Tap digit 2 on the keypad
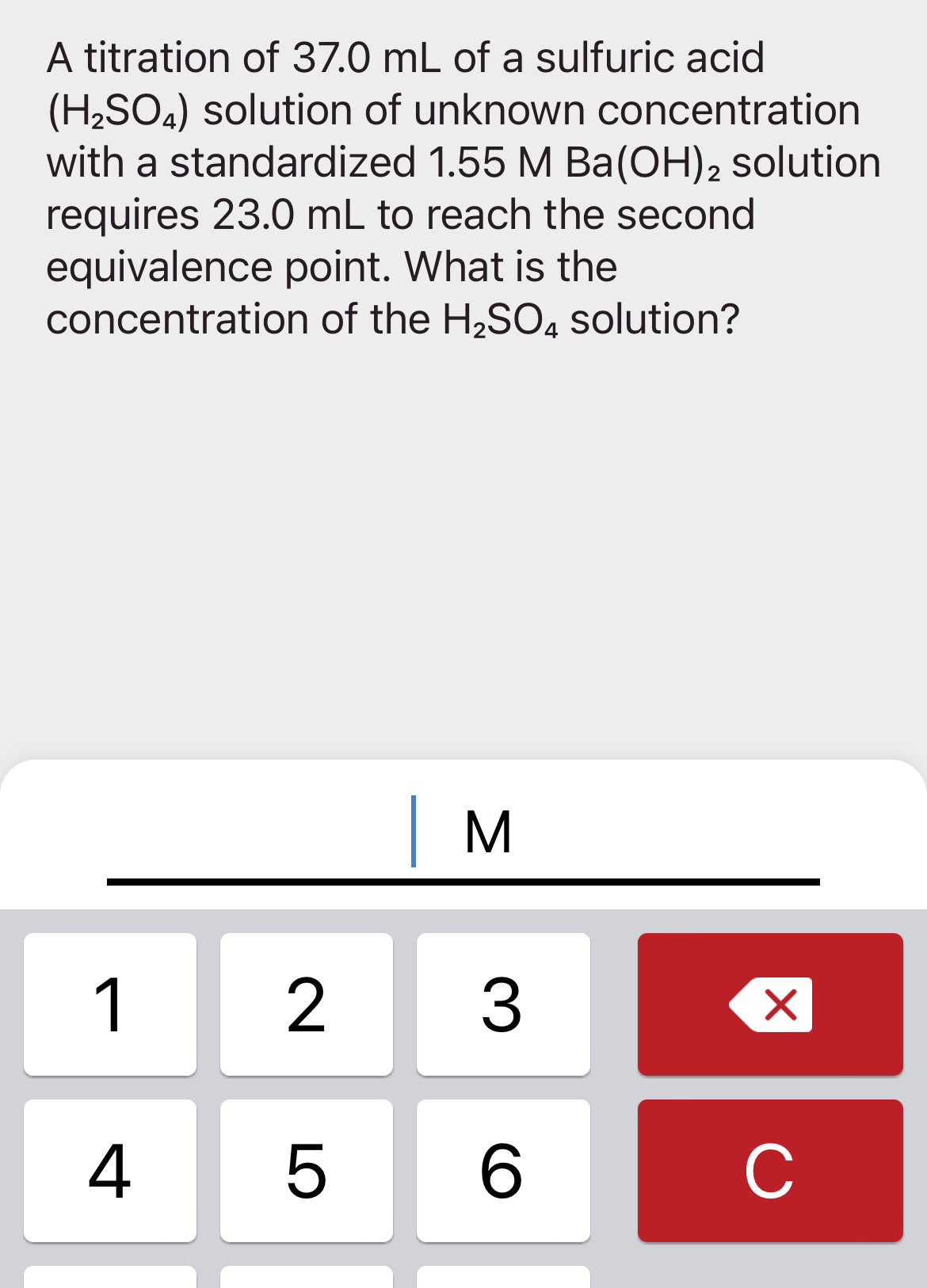927x1288 pixels. click(307, 1004)
